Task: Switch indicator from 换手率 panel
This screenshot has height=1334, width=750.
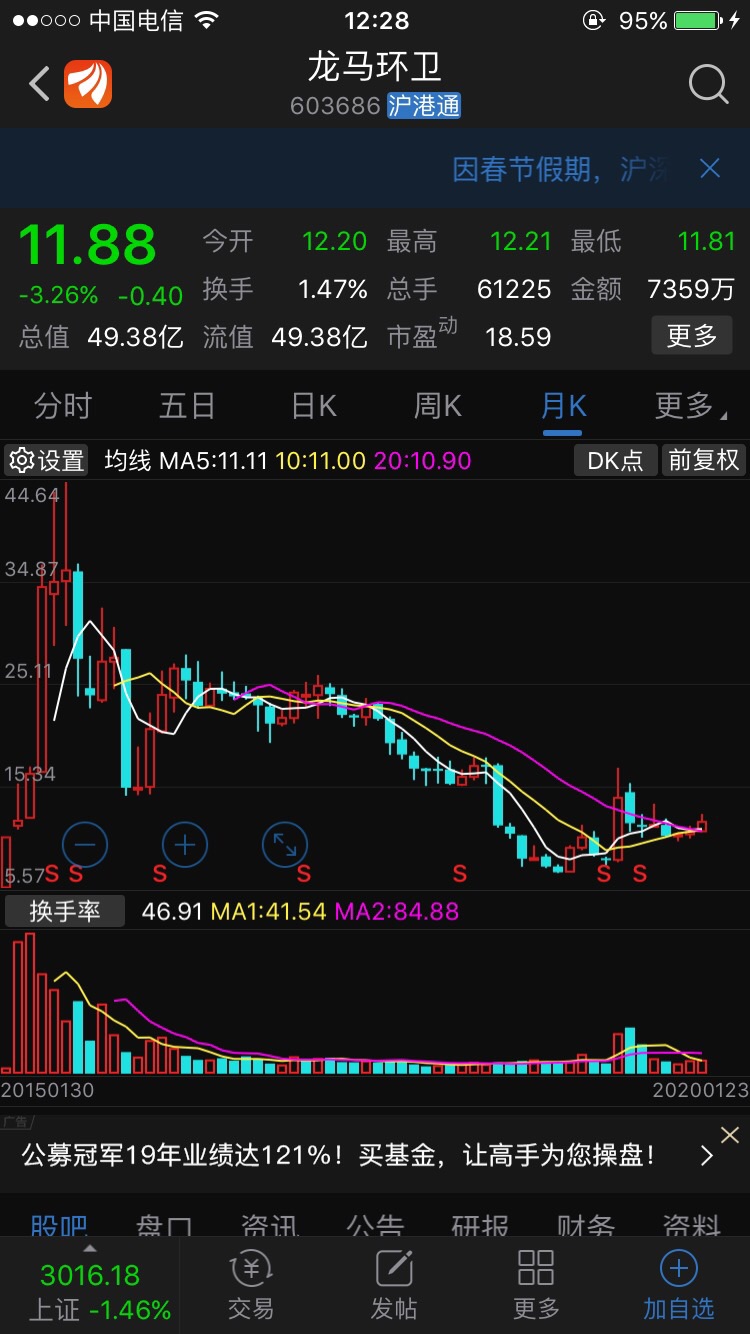Action: click(x=64, y=910)
